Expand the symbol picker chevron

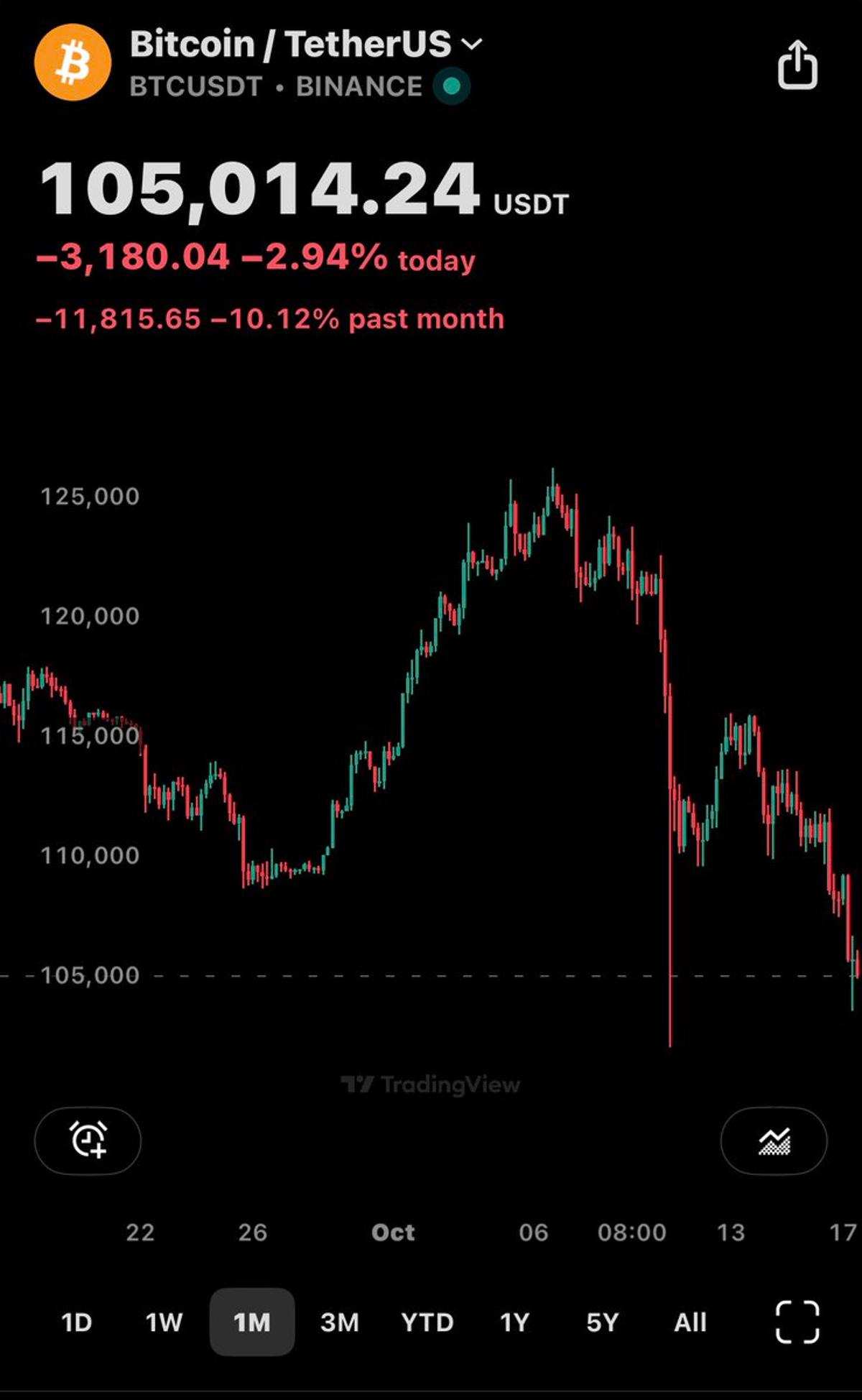472,45
